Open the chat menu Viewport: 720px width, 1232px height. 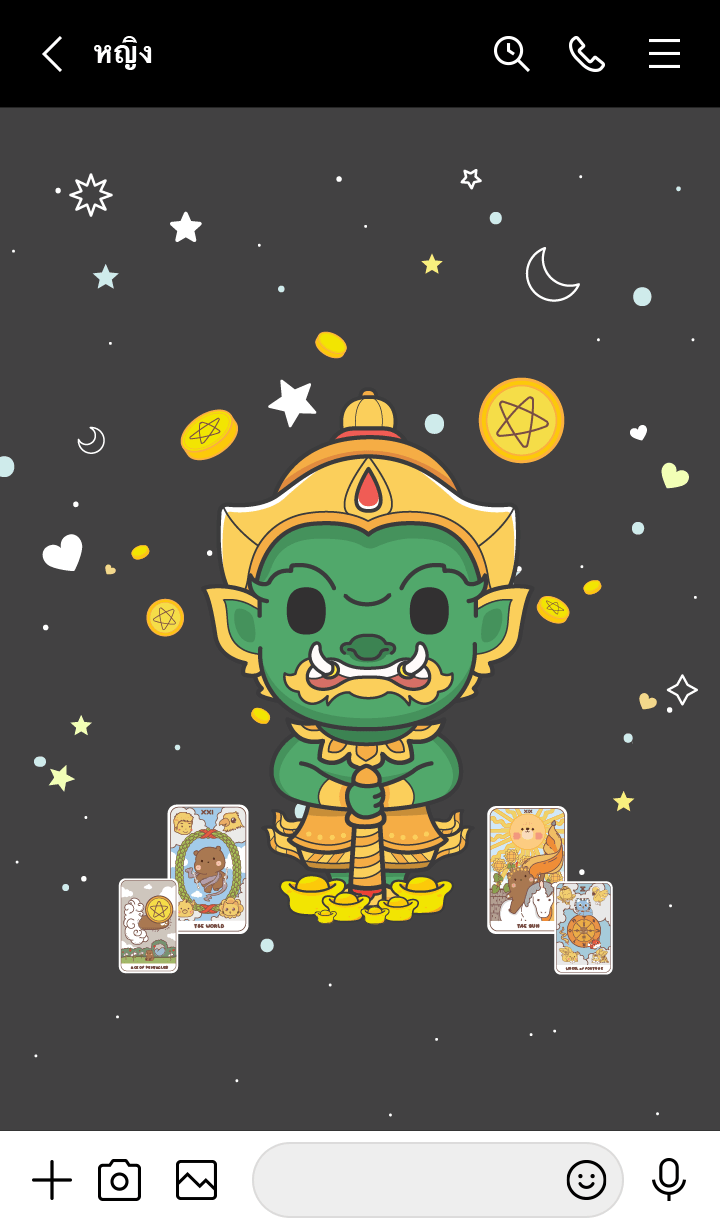click(x=664, y=54)
